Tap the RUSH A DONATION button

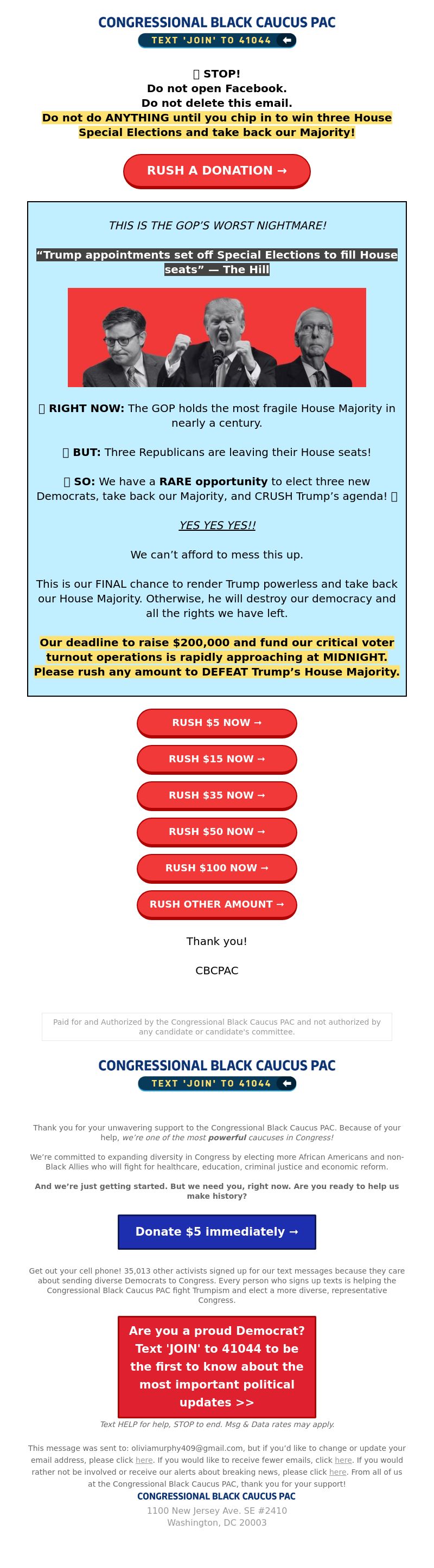click(216, 171)
